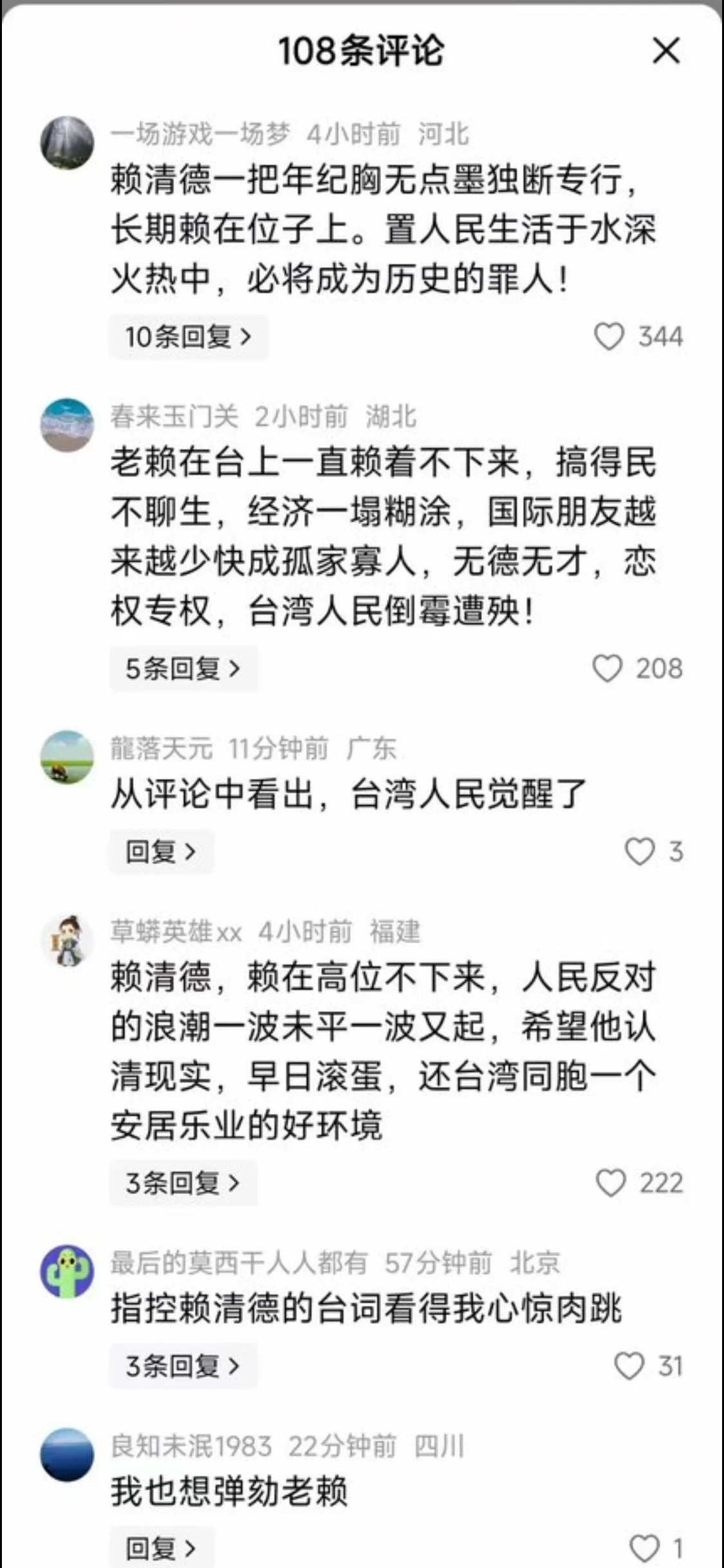
Task: View 春来玉门关's profile avatar
Action: [x=67, y=425]
